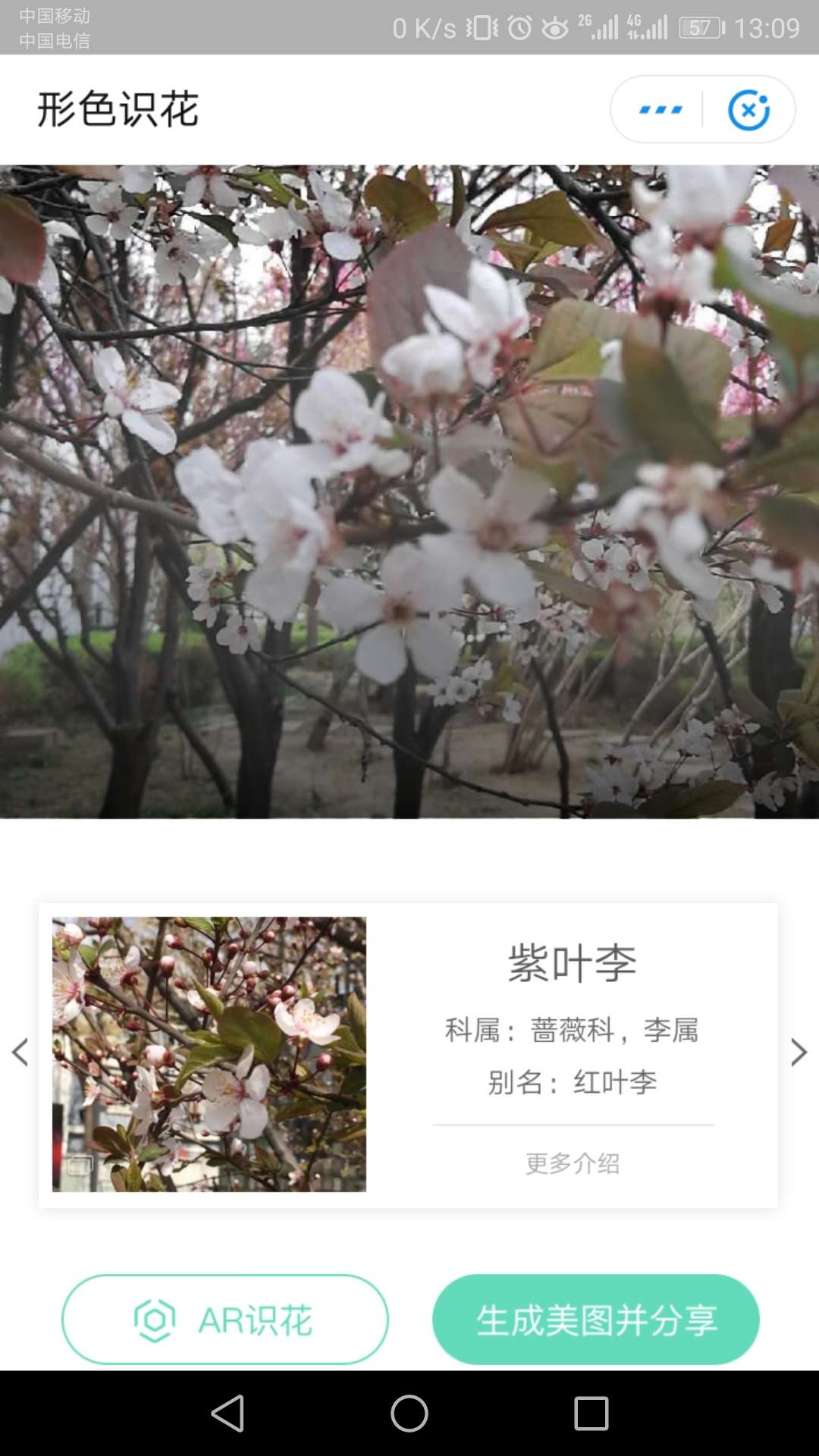Start AR识花 flower recognition
The width and height of the screenshot is (819, 1456).
[x=225, y=1318]
